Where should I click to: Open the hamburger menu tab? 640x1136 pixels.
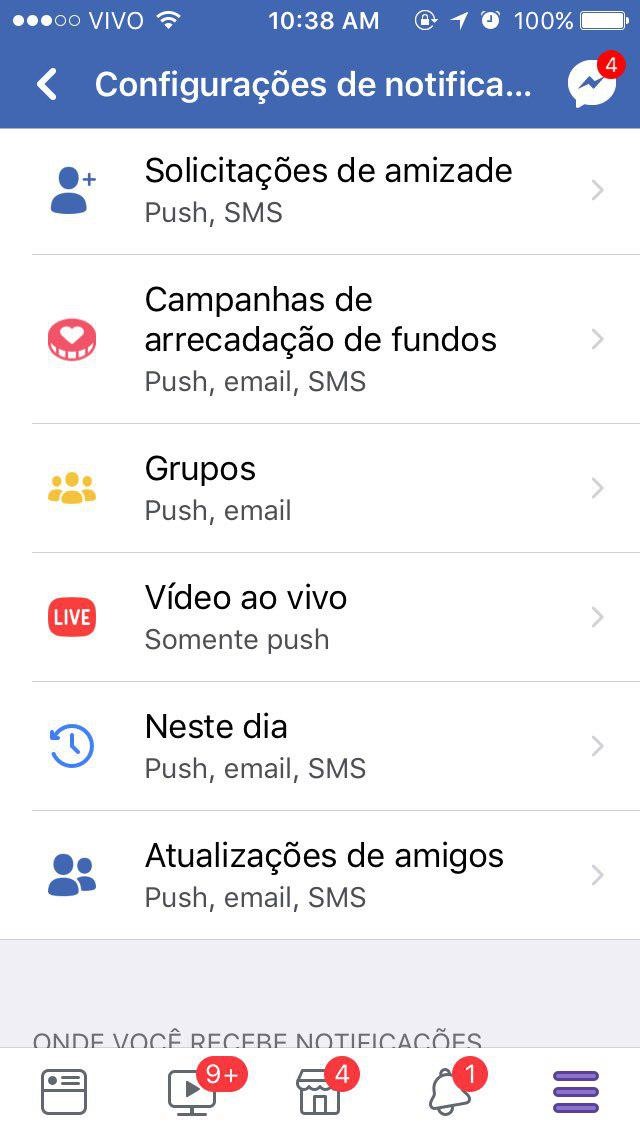576,1092
